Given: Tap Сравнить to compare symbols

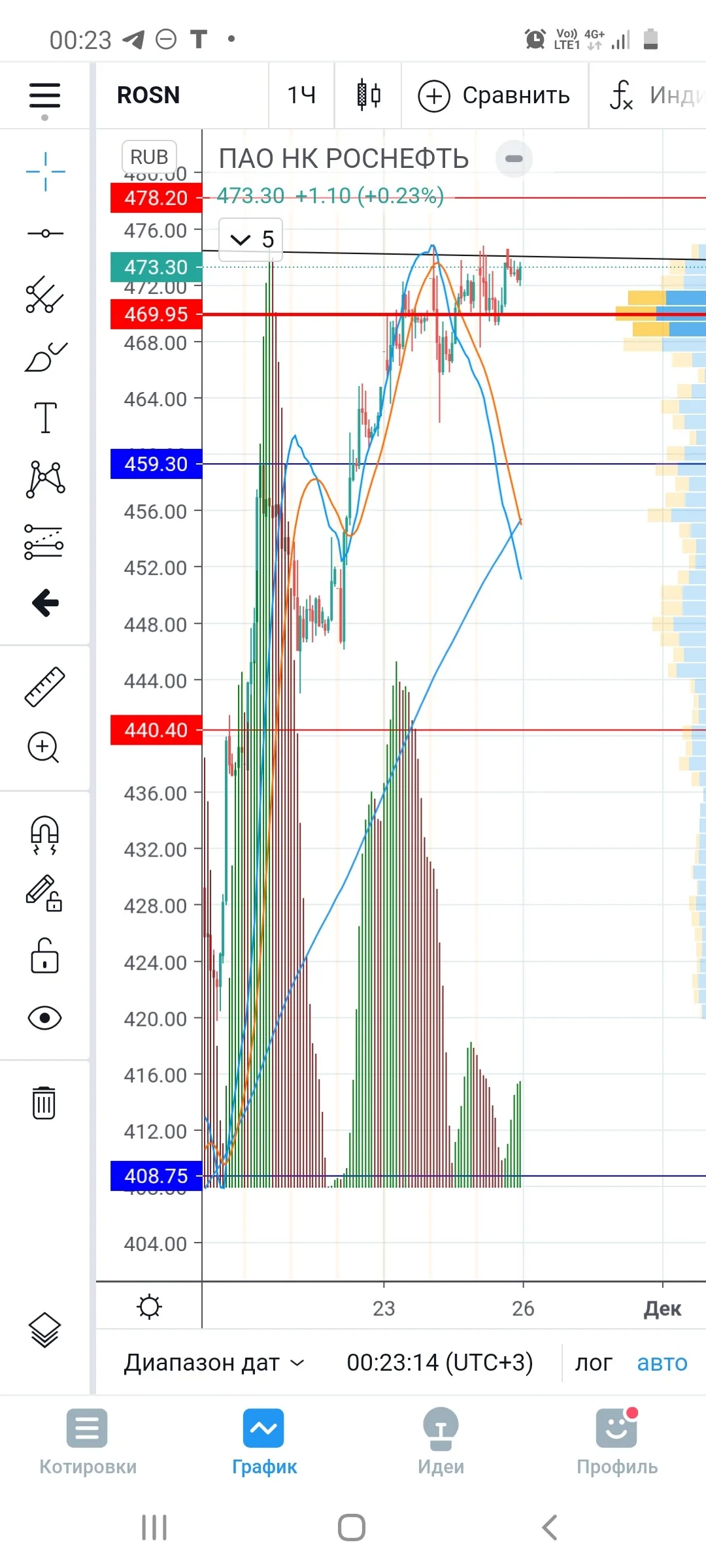Looking at the screenshot, I should point(494,96).
